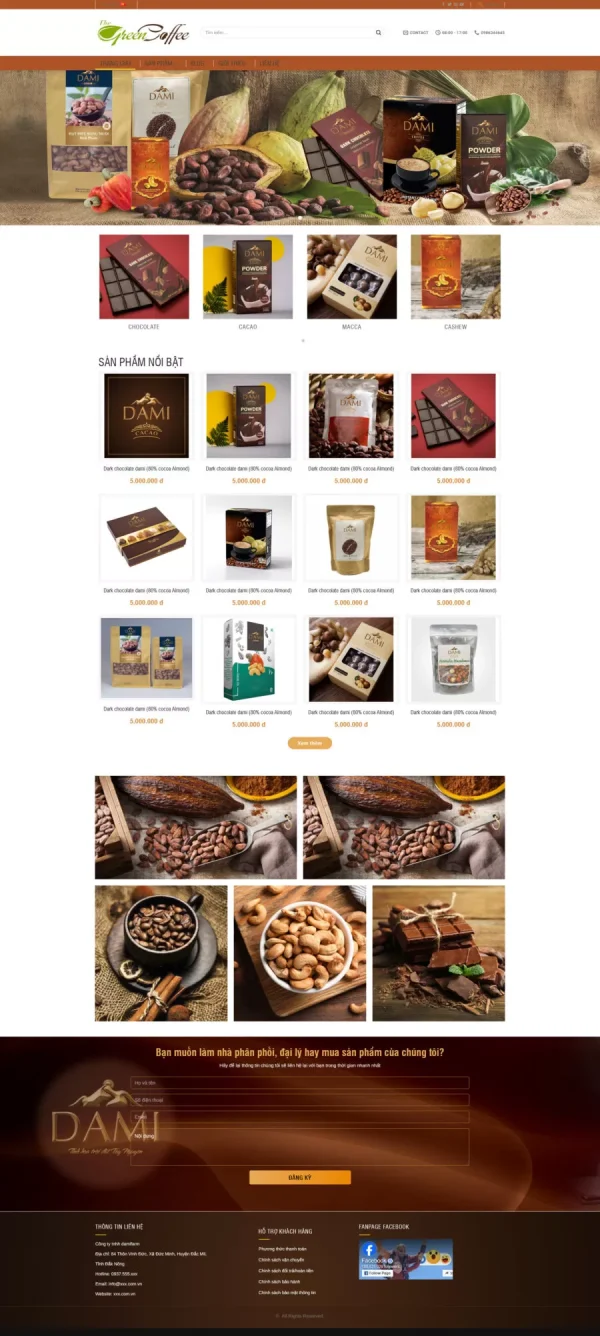Screen dimensions: 600x1336
Task: Go to the Sản phẩm menu
Action: click(x=159, y=63)
